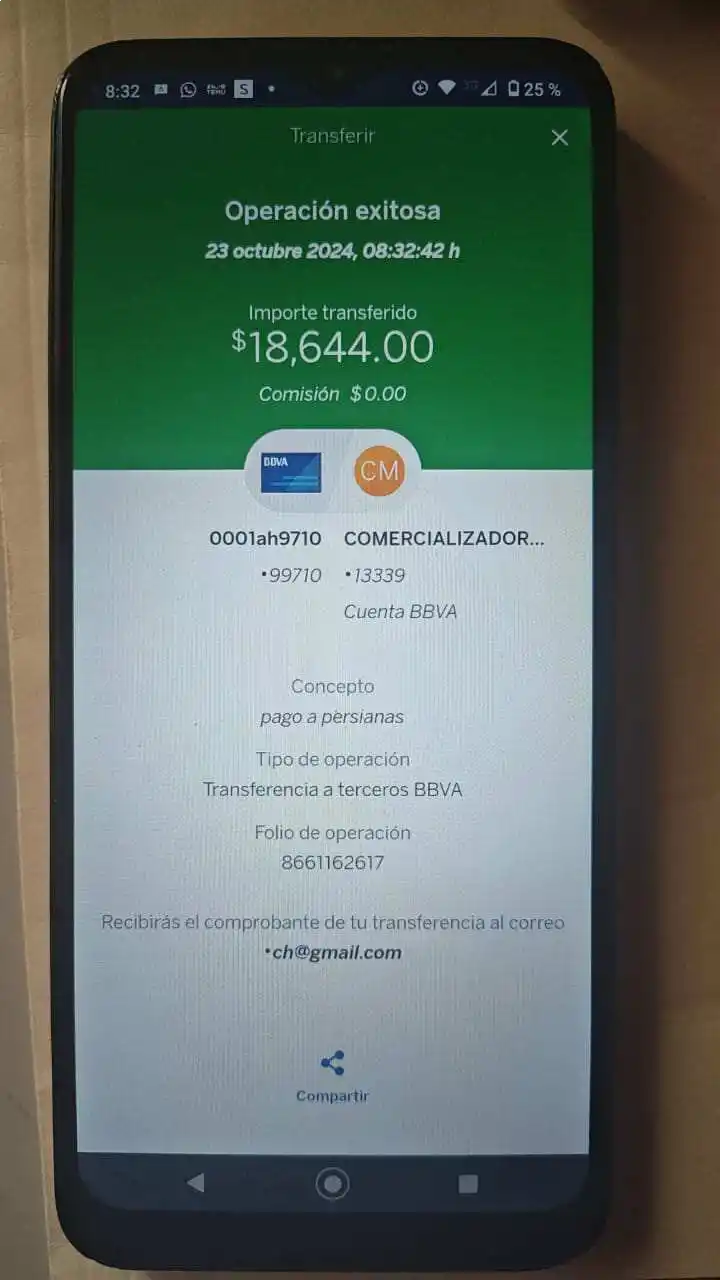Tap the system home button

pos(332,1184)
